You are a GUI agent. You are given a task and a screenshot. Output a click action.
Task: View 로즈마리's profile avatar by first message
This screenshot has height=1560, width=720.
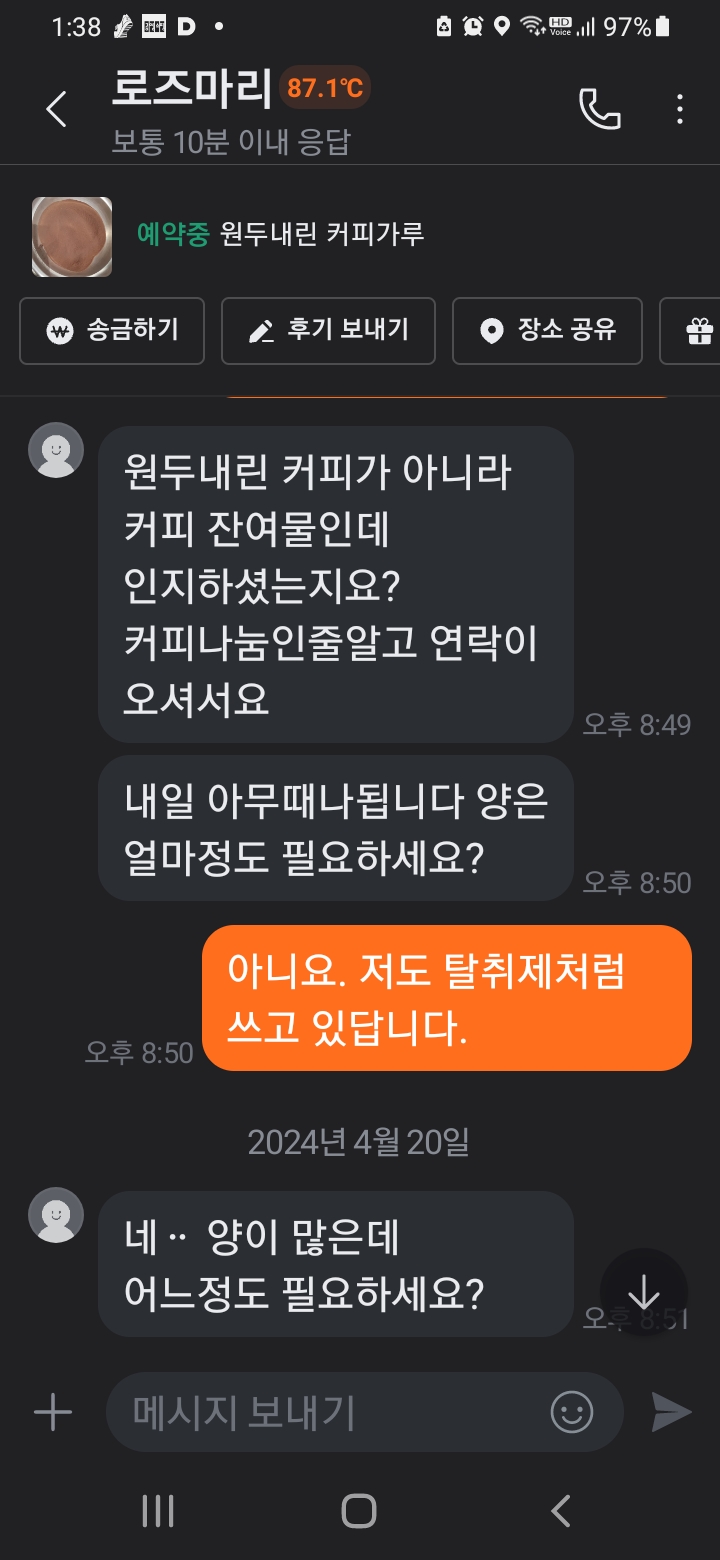pos(56,450)
